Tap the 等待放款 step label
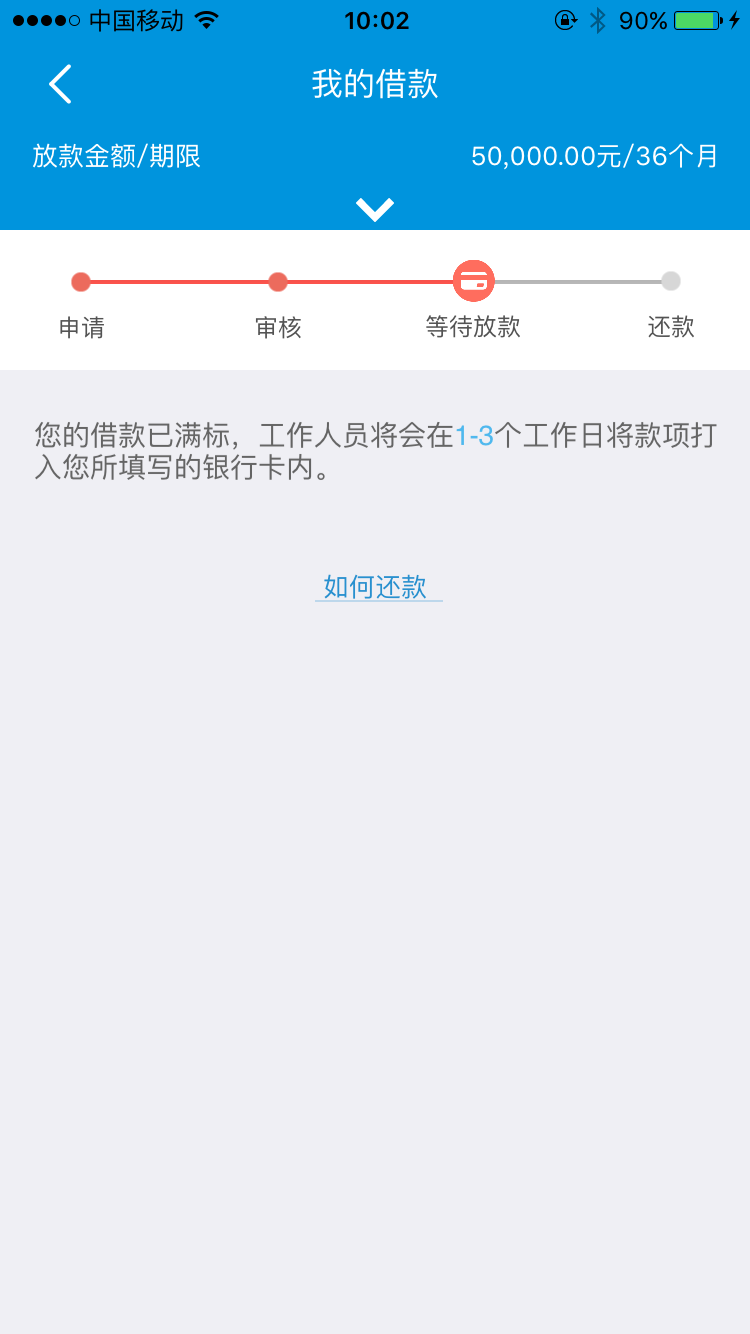The image size is (750, 1334). 471,327
